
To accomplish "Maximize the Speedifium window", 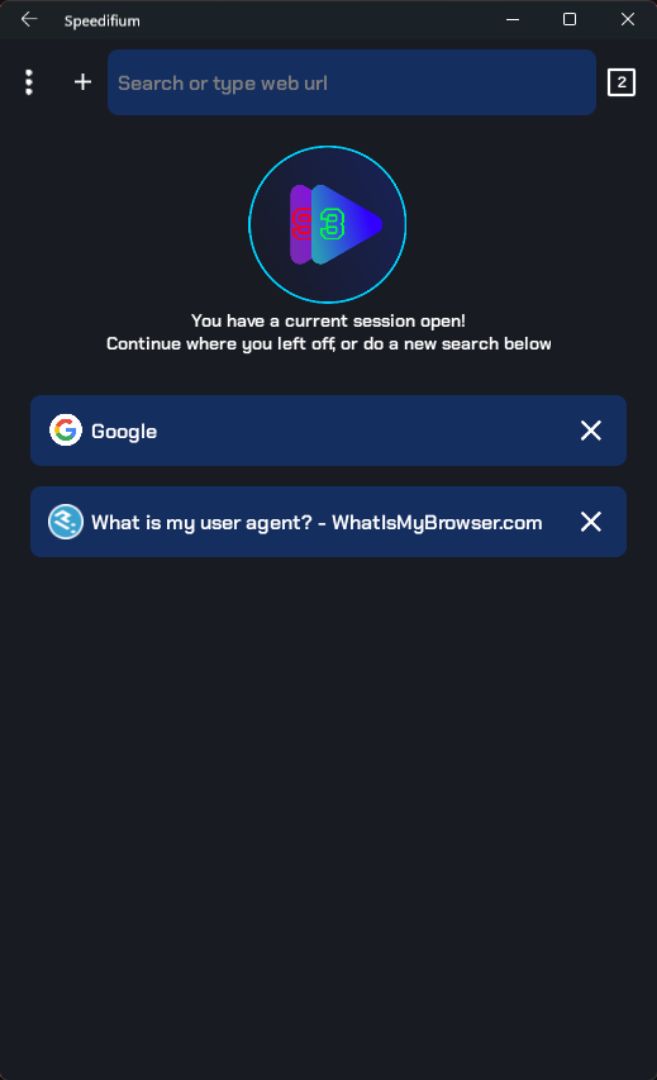I will [x=570, y=19].
